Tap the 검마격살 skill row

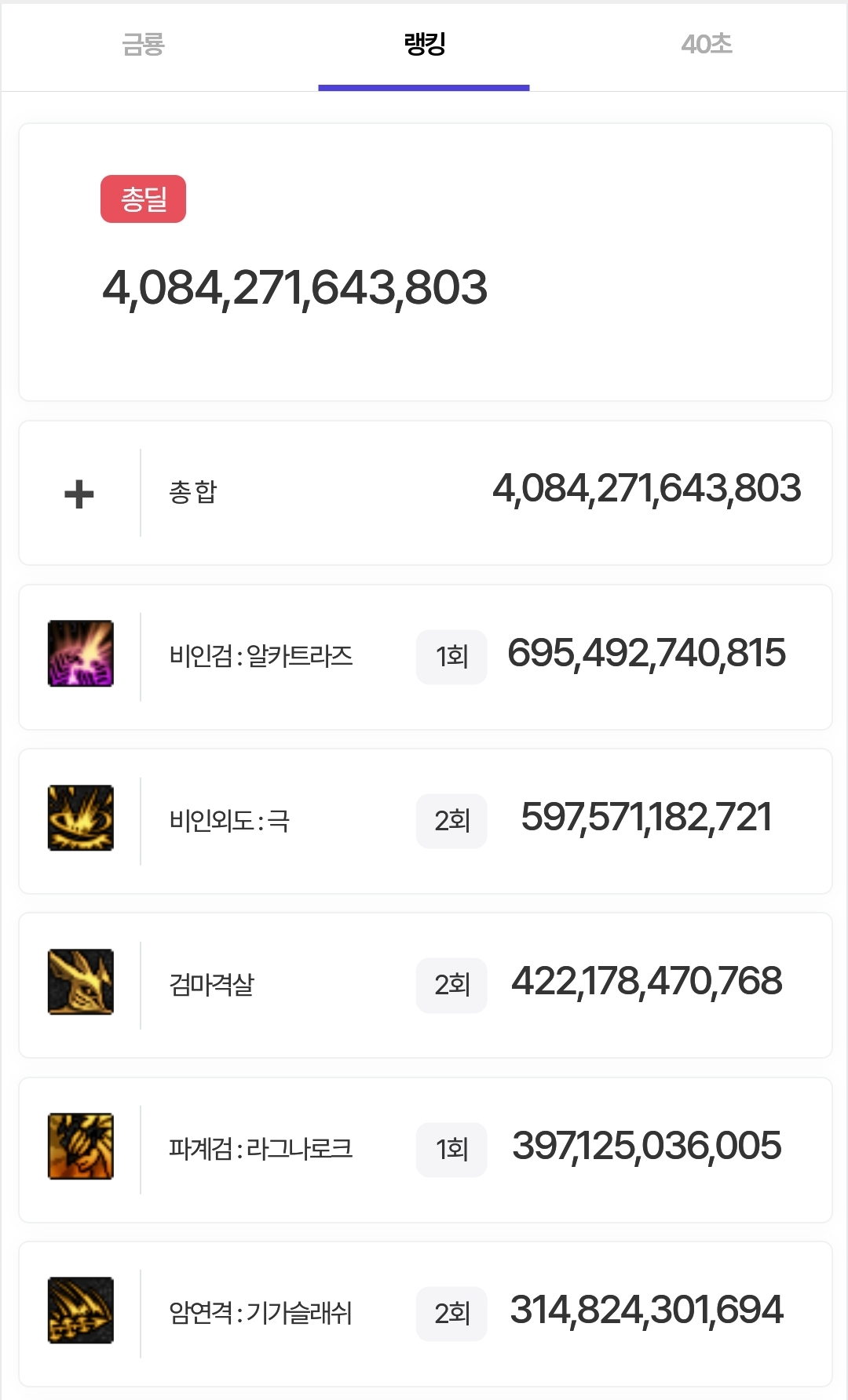pos(425,985)
